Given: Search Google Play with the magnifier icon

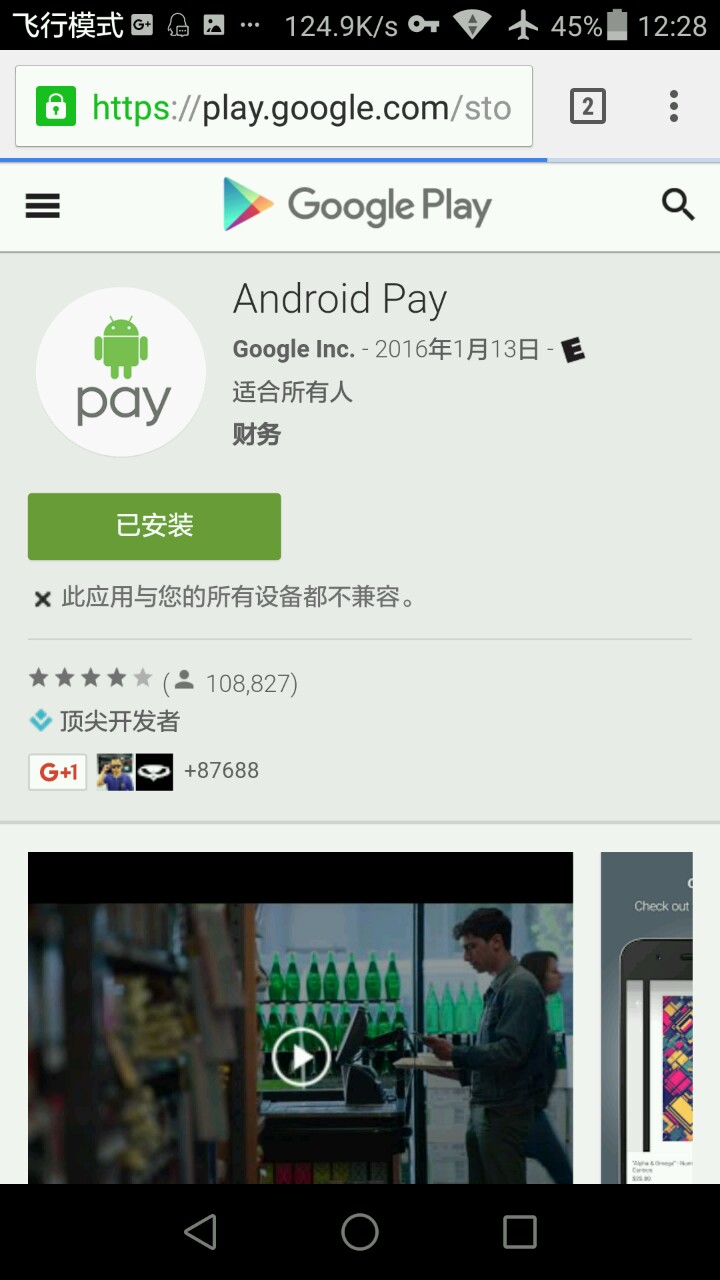Looking at the screenshot, I should click(x=678, y=205).
